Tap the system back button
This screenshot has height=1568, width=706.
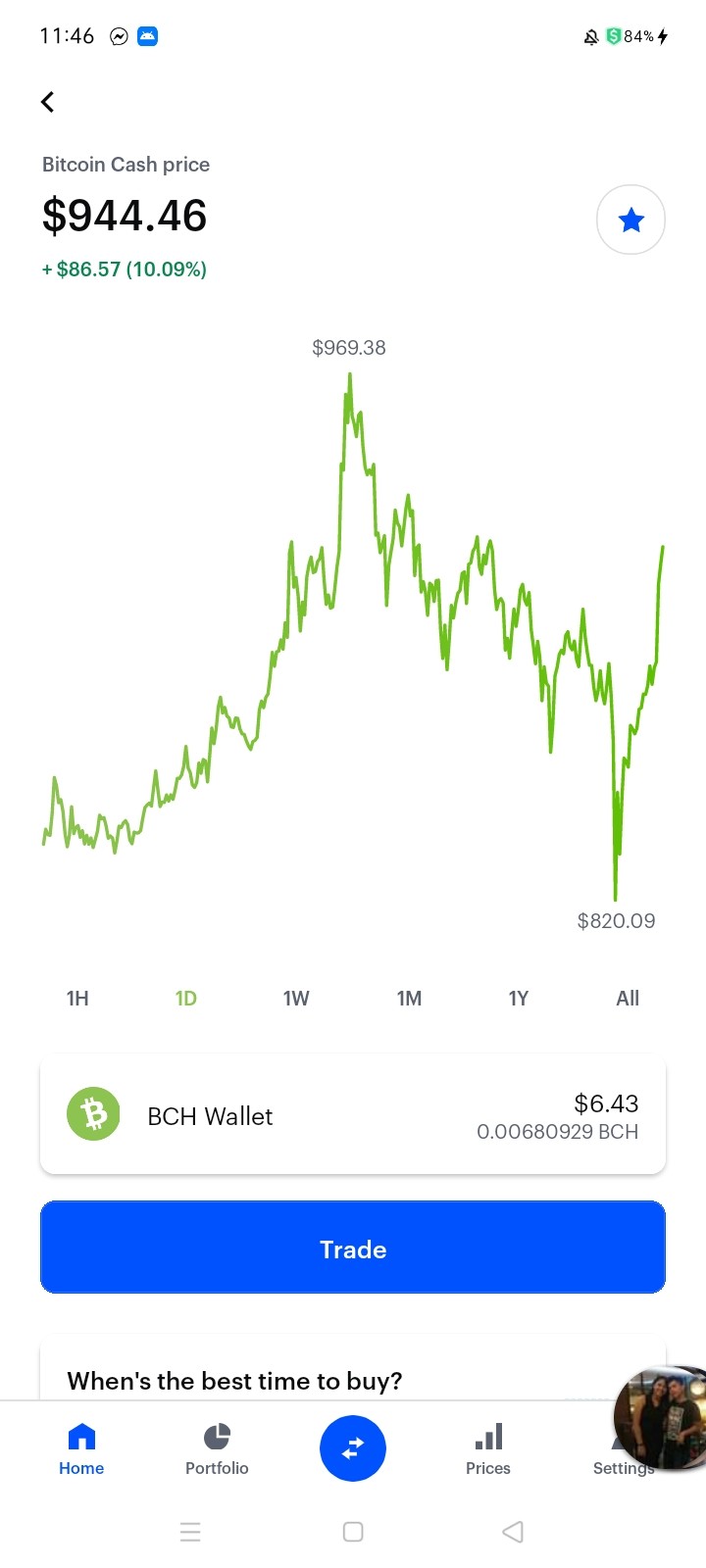tap(513, 1532)
